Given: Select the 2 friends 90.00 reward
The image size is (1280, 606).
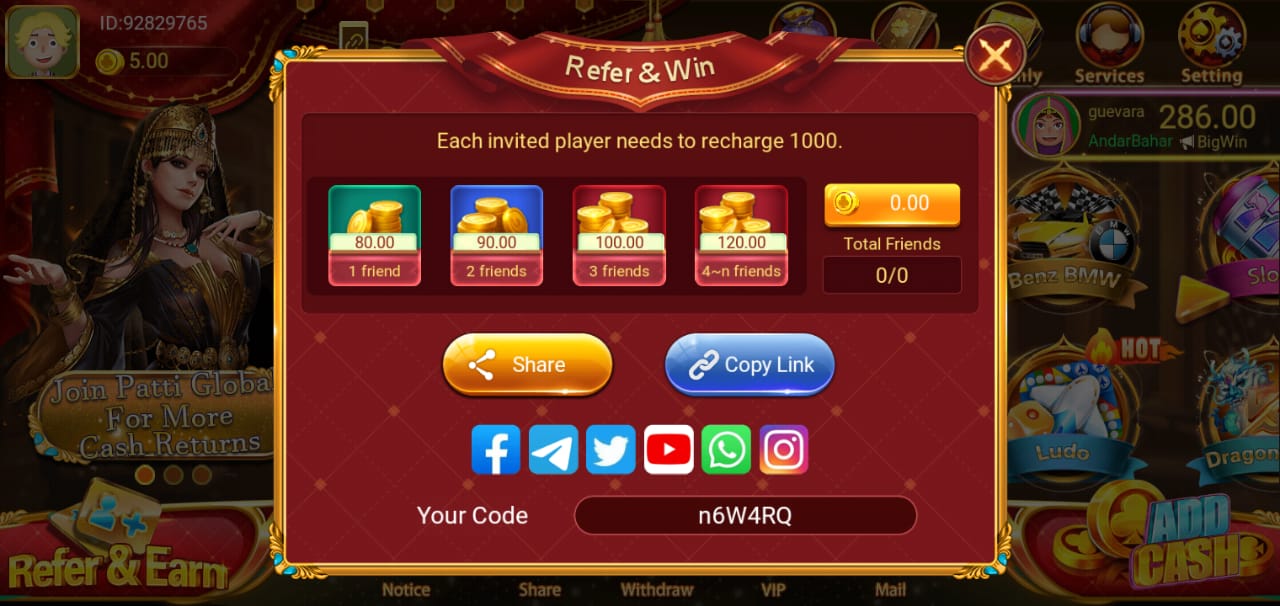Looking at the screenshot, I should 497,236.
